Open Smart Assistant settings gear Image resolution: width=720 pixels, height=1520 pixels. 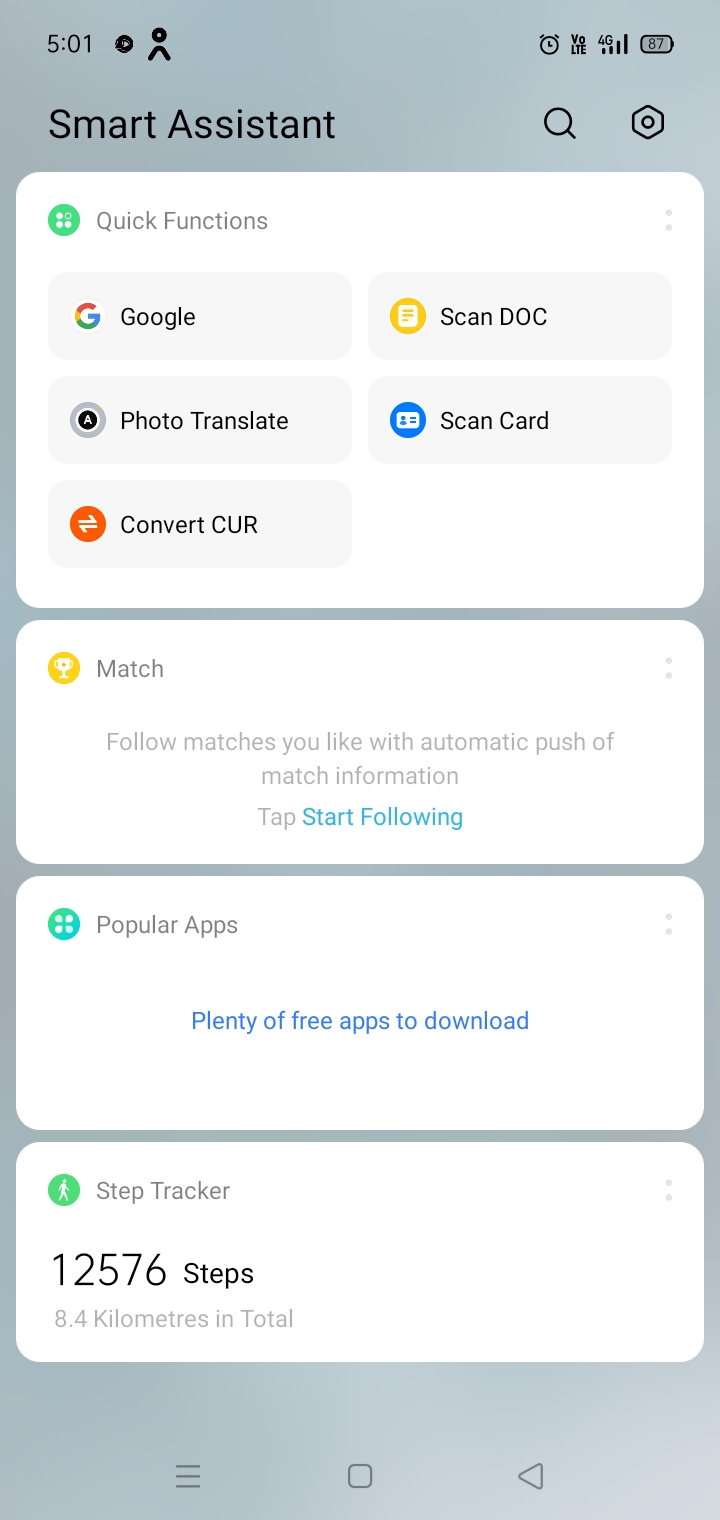pyautogui.click(x=648, y=123)
